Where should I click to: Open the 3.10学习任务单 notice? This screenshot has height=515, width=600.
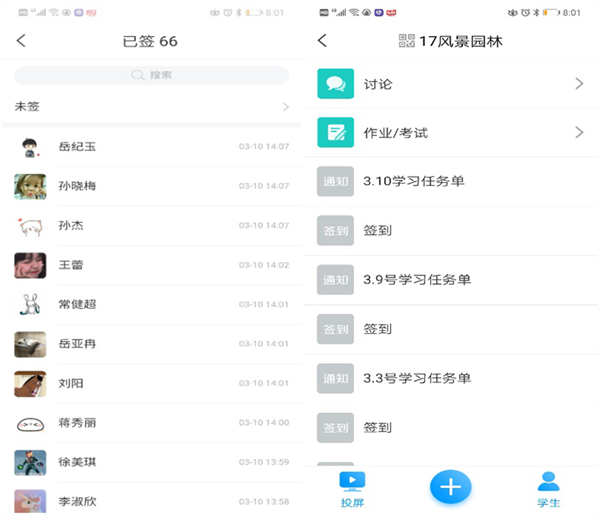(x=450, y=181)
